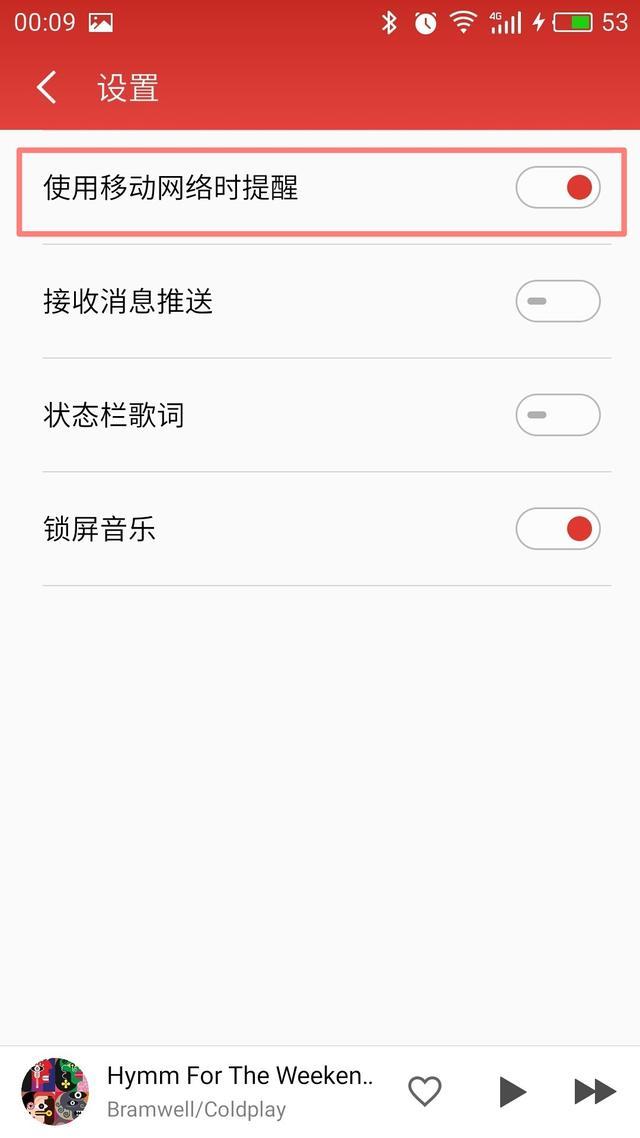Go back from the 设置 page
This screenshot has width=640, height=1138.
tap(46, 89)
